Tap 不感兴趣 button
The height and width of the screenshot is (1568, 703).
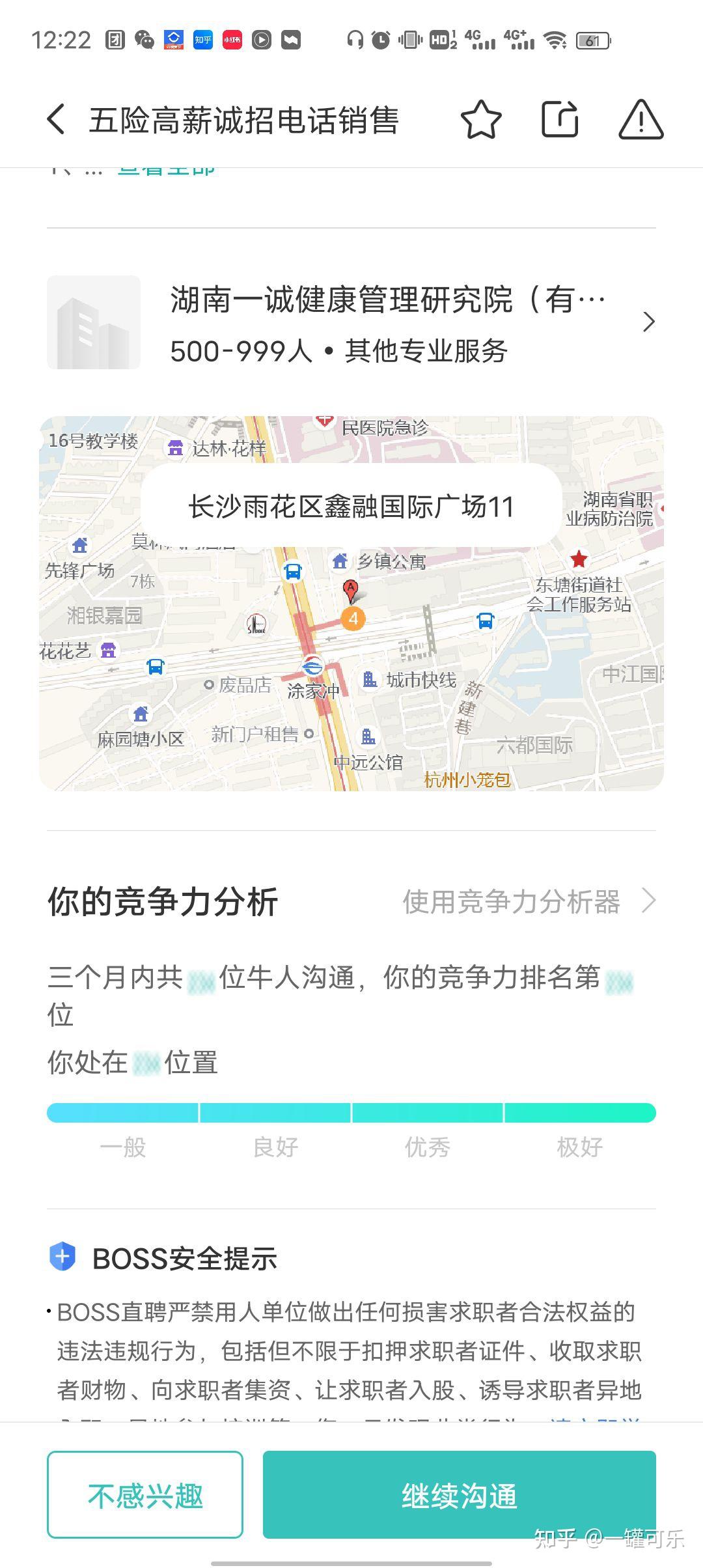pyautogui.click(x=145, y=1495)
